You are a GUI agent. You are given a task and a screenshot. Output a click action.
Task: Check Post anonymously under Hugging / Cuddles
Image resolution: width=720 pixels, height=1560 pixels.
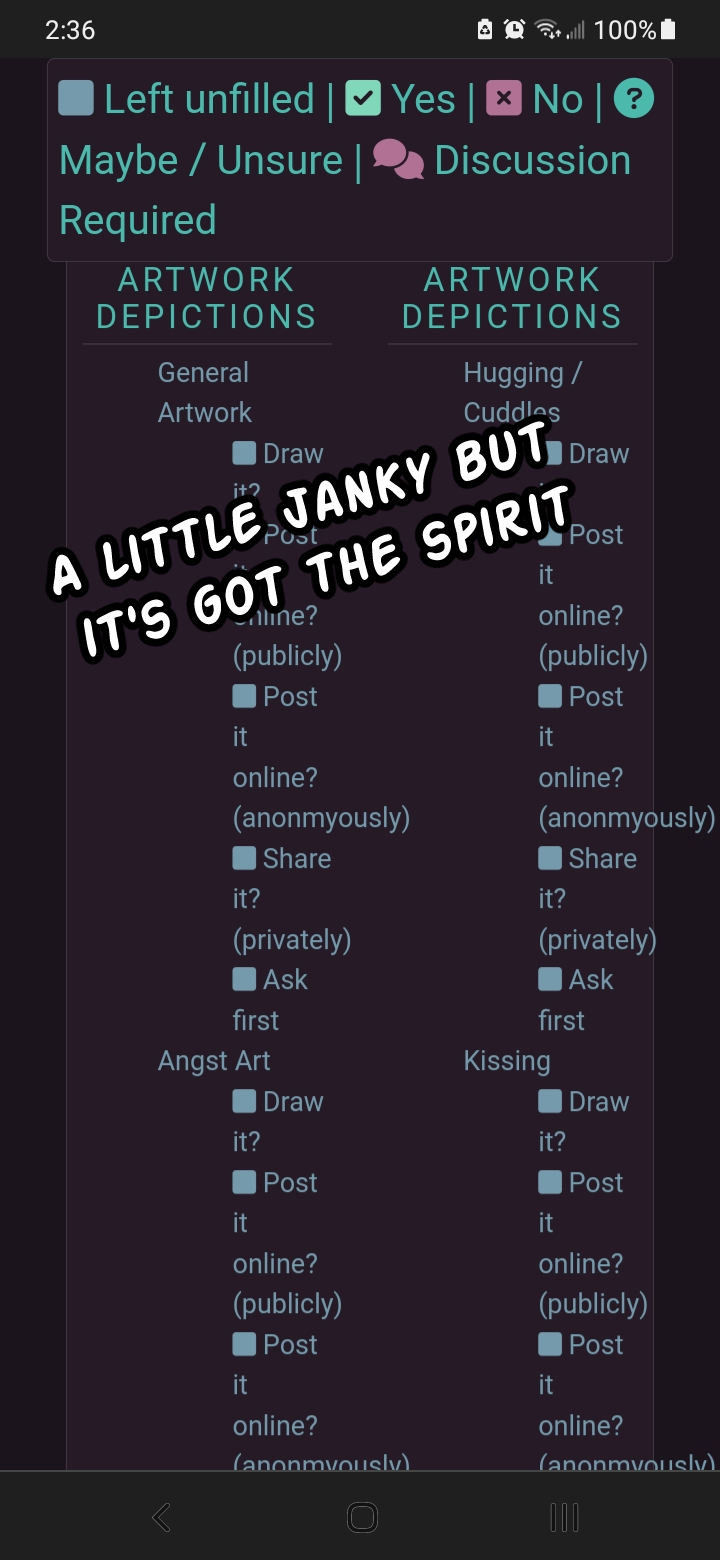(550, 696)
